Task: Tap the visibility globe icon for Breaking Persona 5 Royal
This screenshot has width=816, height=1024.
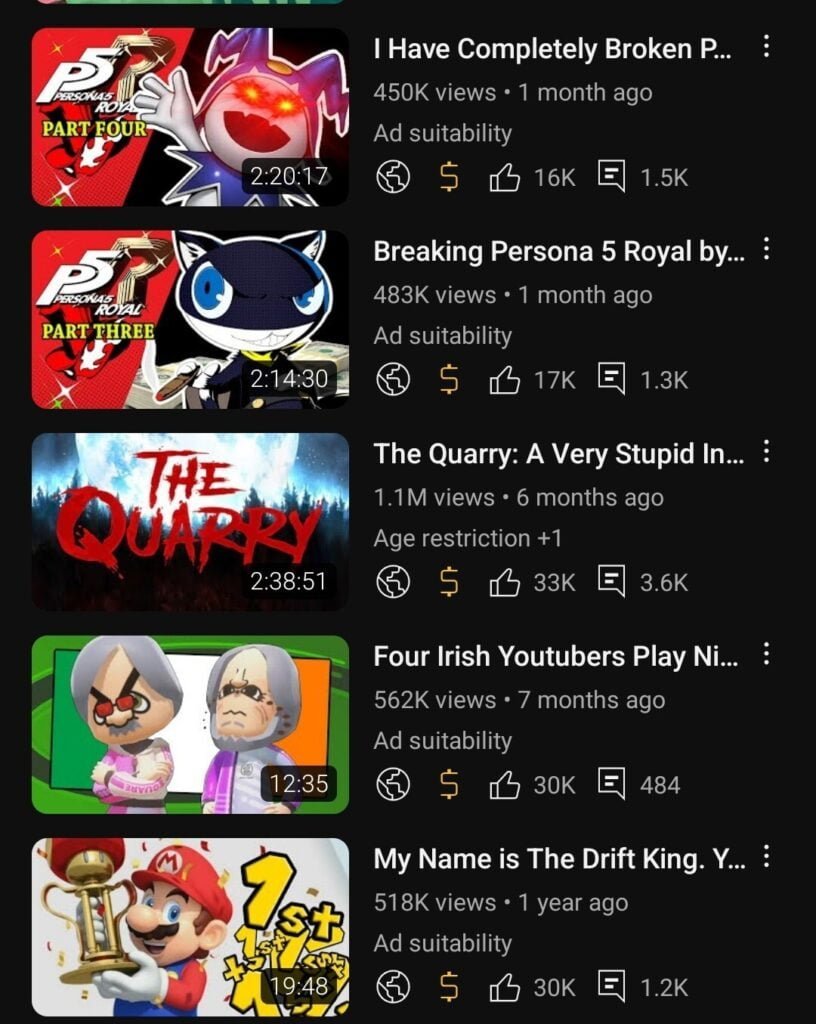Action: [x=393, y=380]
